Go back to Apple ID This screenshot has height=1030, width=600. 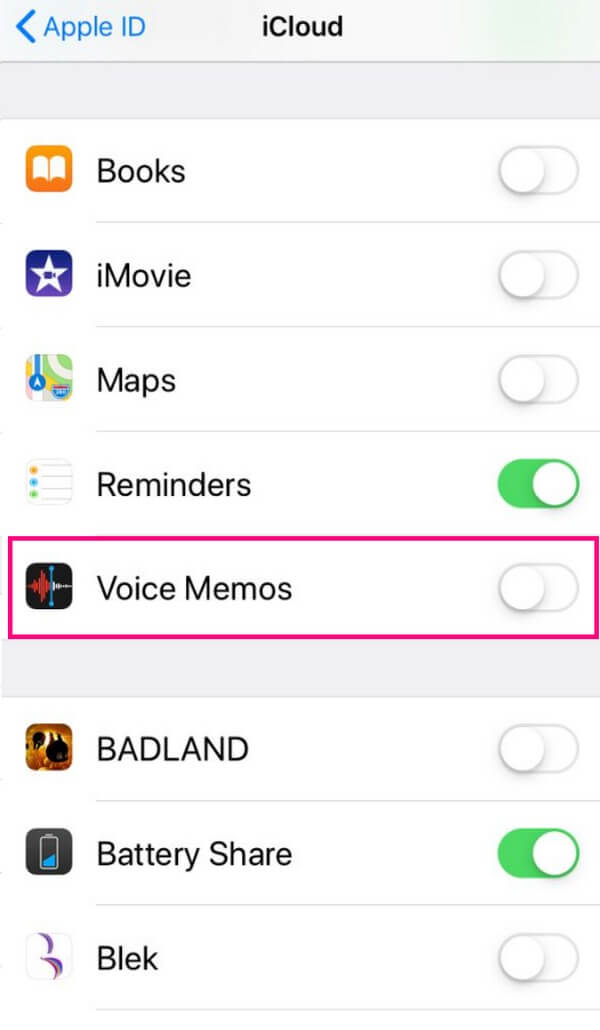tap(82, 27)
